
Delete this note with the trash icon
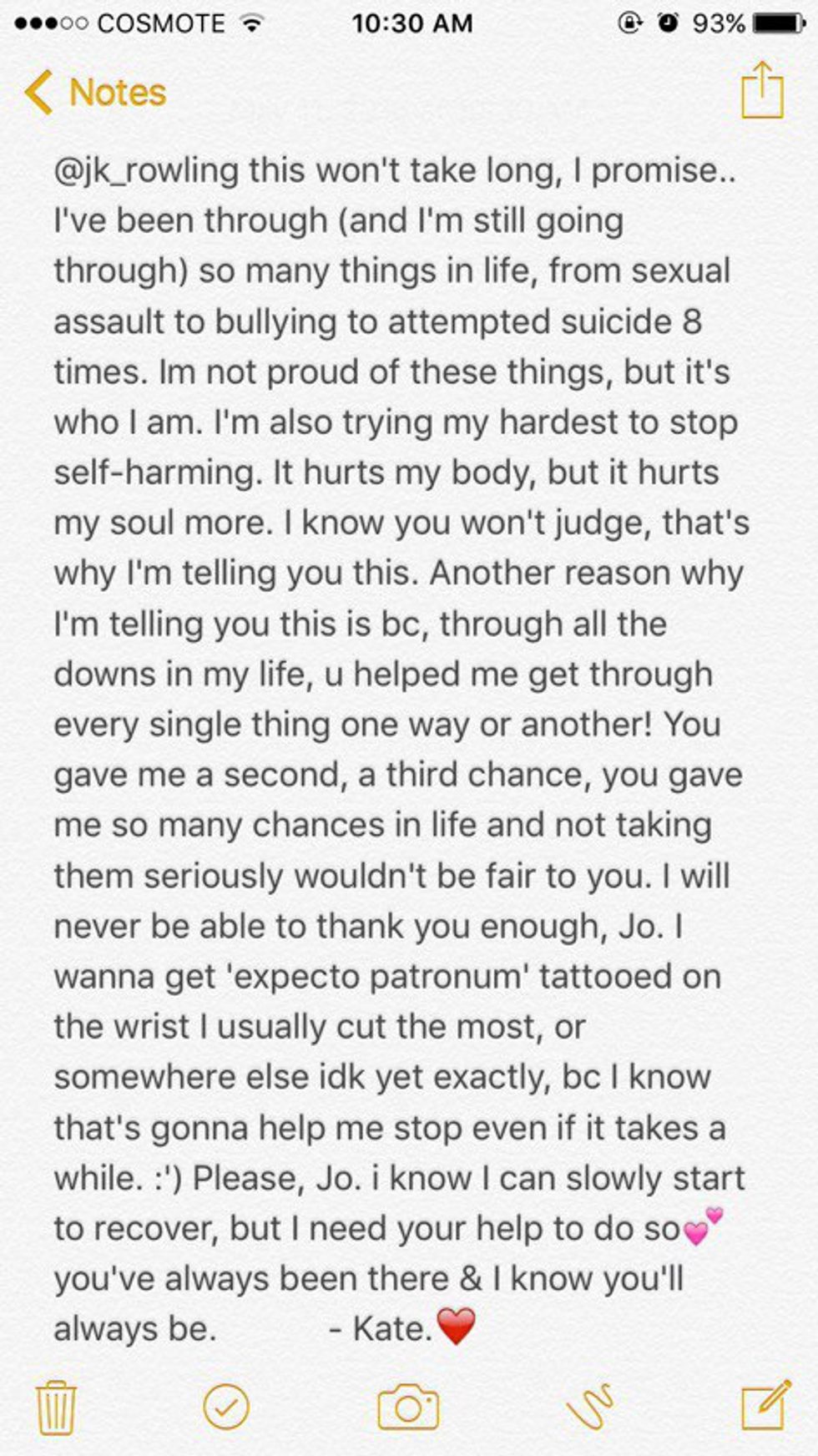tap(56, 1408)
